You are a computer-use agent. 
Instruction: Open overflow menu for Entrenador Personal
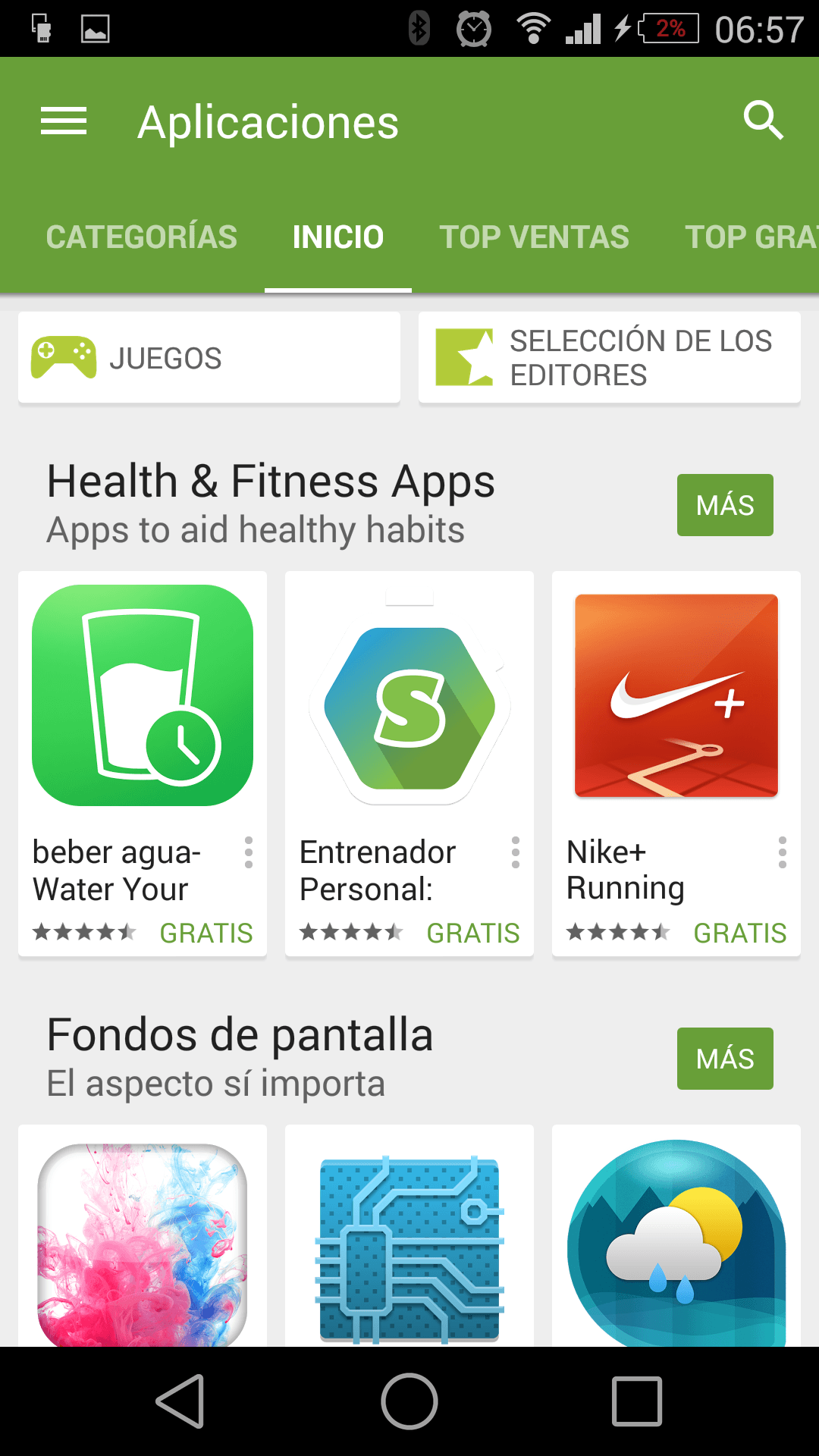point(516,853)
